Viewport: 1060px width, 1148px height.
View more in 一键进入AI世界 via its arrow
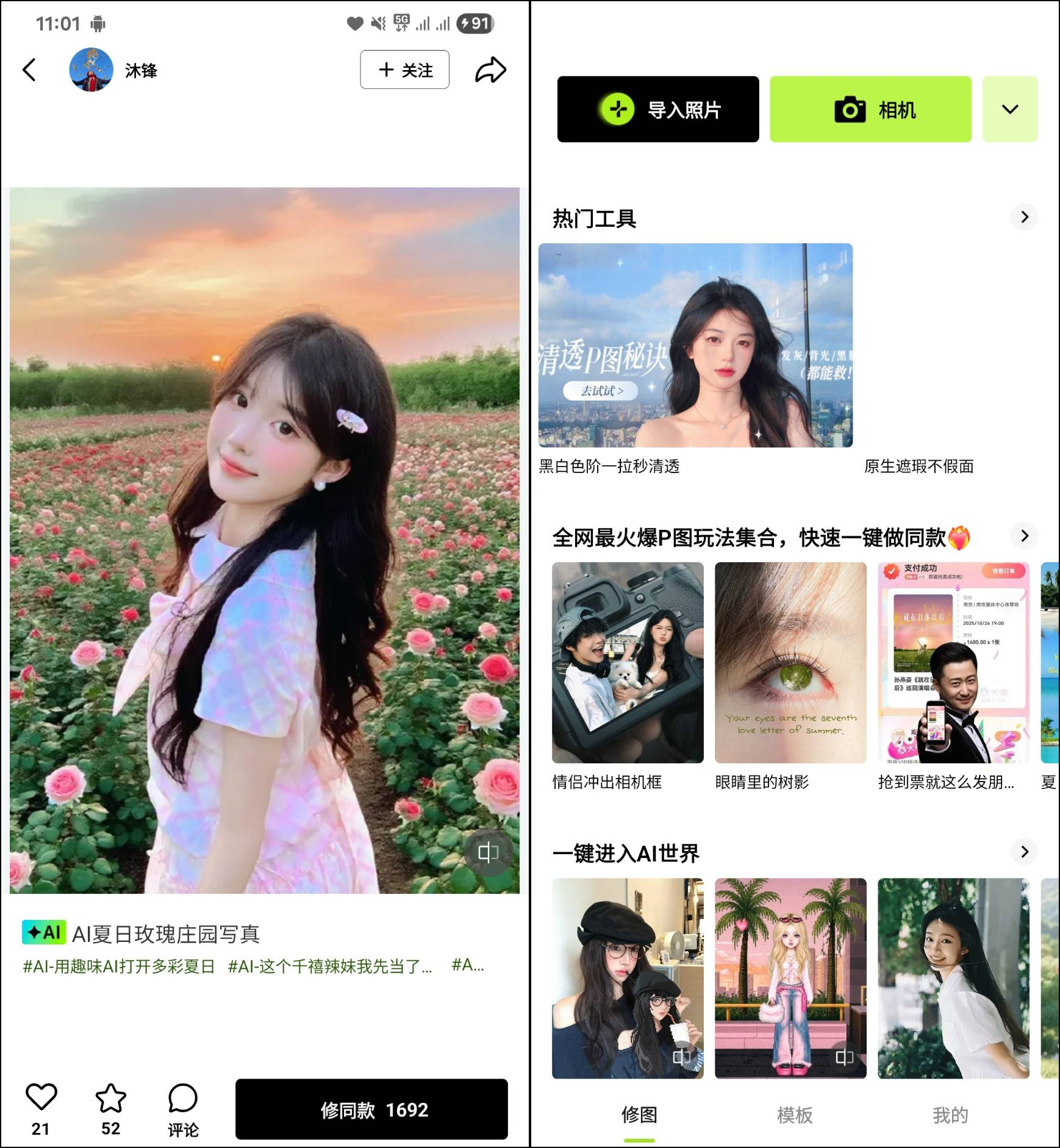click(x=1024, y=852)
